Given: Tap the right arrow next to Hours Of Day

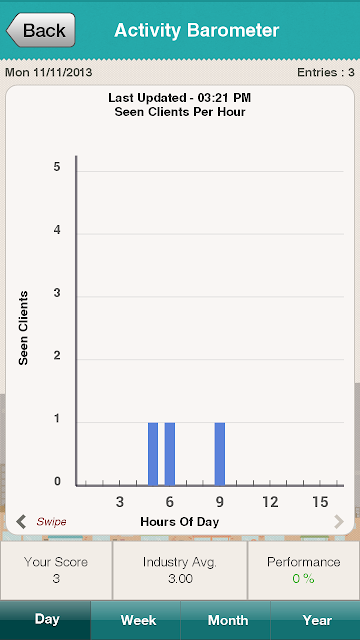Looking at the screenshot, I should point(339,522).
